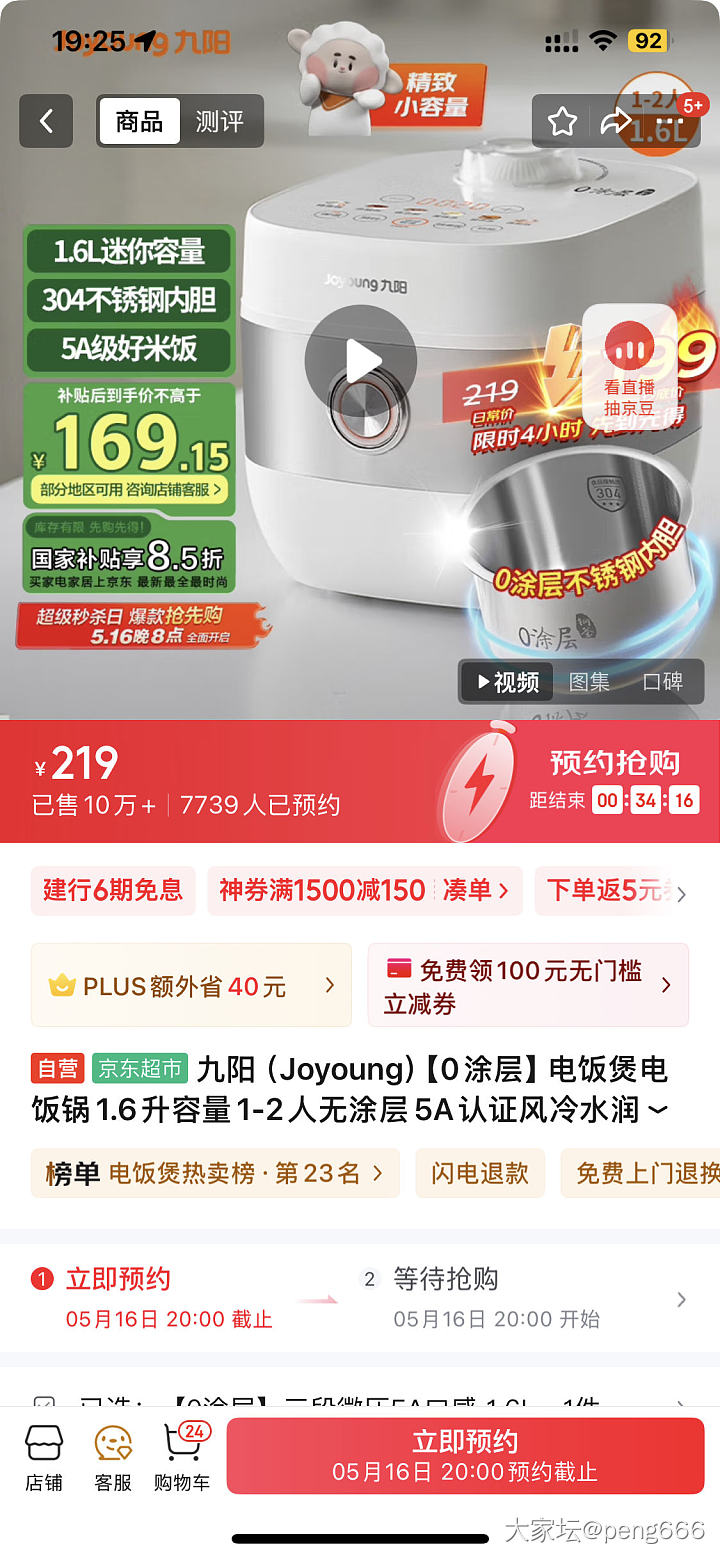720x1559 pixels.
Task: Expand the reservation timeline with the chevron
Action: (x=681, y=1299)
